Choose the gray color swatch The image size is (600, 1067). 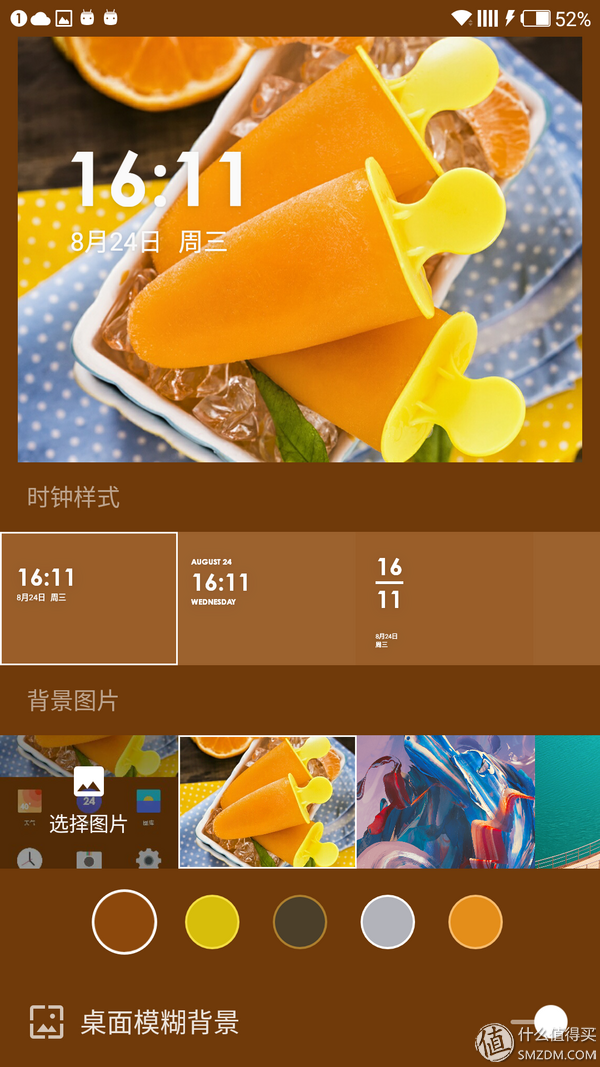click(388, 922)
